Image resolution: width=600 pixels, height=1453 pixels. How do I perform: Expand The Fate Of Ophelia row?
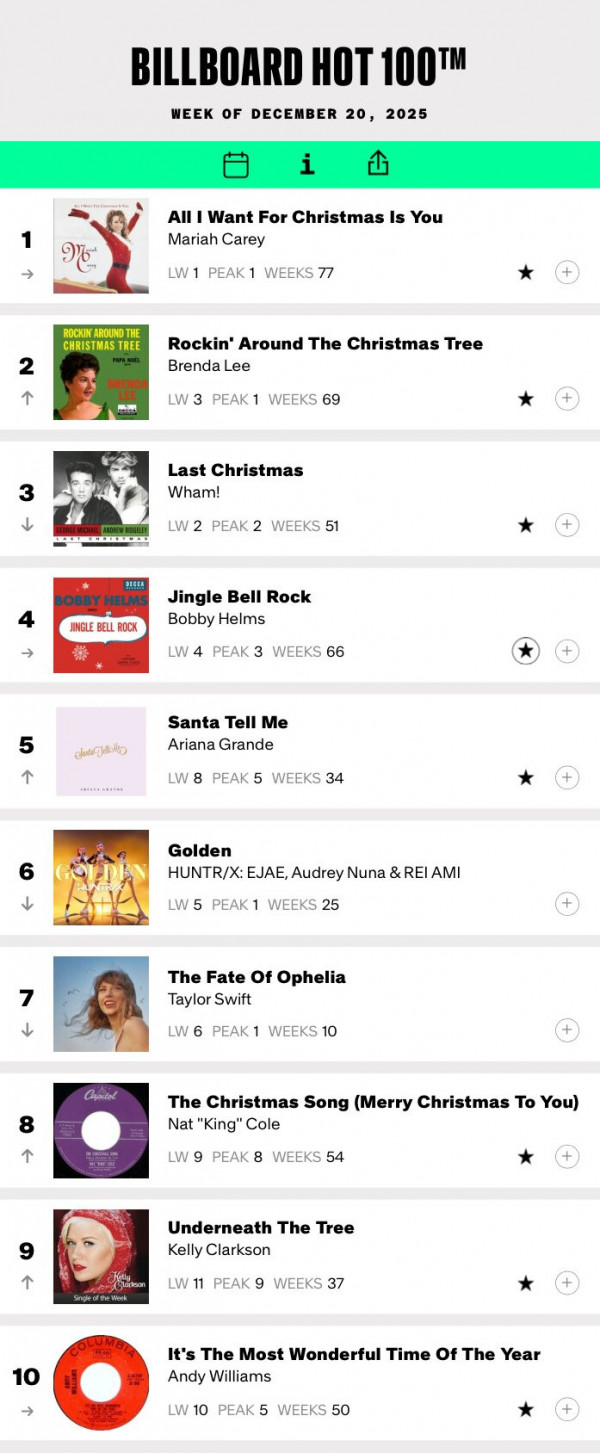click(567, 1030)
